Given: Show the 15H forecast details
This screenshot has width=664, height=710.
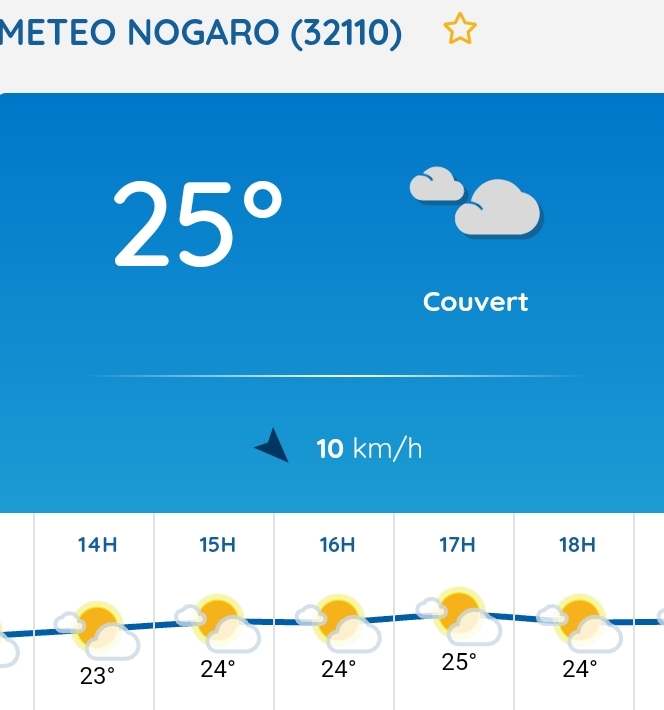Looking at the screenshot, I should point(216,612).
